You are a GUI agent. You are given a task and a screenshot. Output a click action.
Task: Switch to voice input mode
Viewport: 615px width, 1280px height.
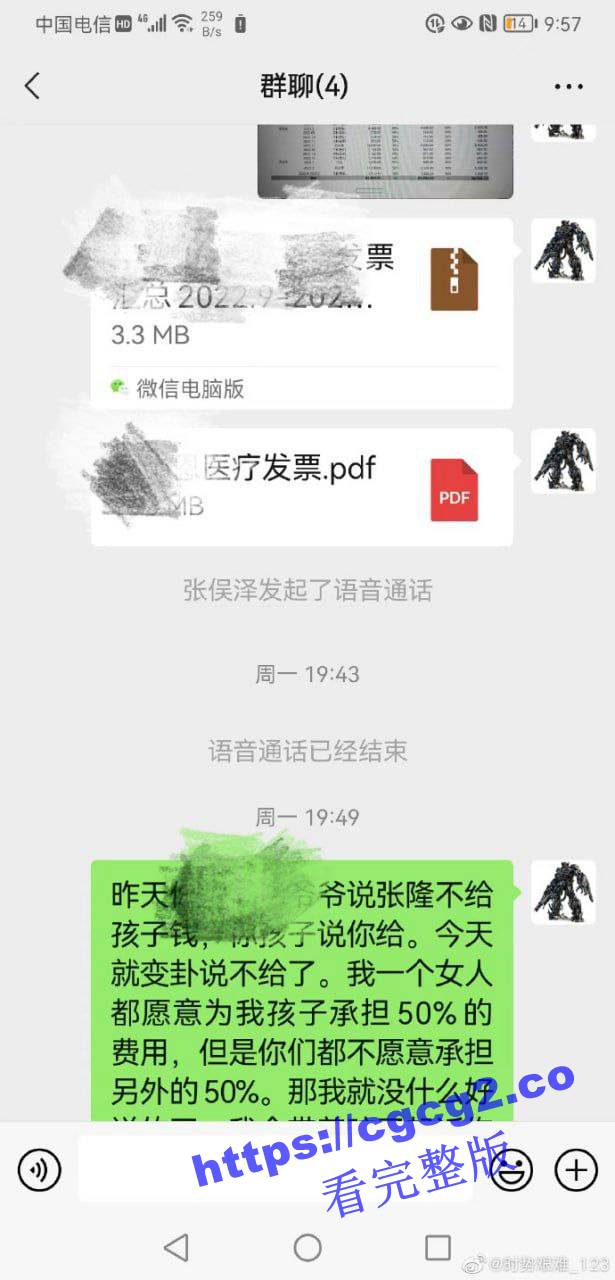click(x=40, y=1169)
